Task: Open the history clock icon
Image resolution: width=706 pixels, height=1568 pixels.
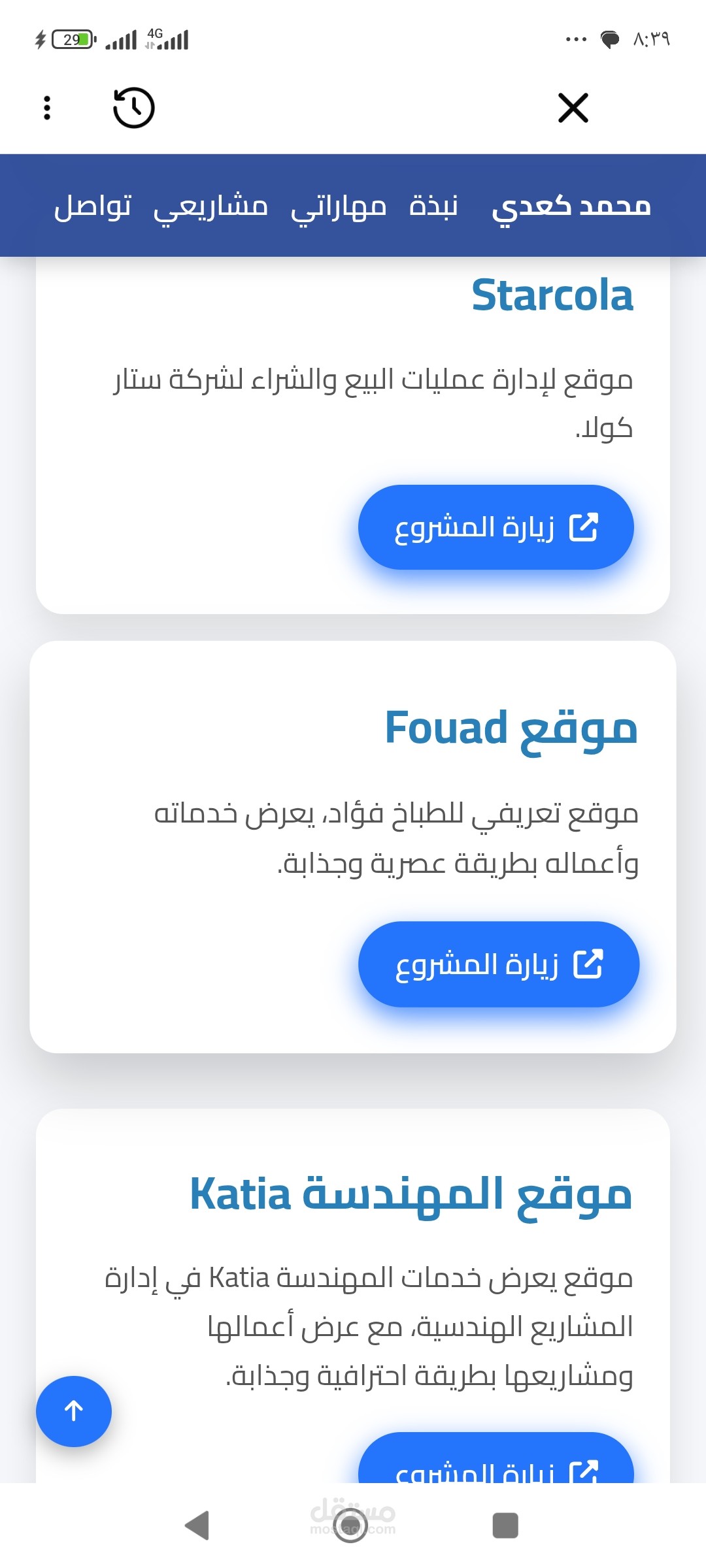Action: pos(134,108)
